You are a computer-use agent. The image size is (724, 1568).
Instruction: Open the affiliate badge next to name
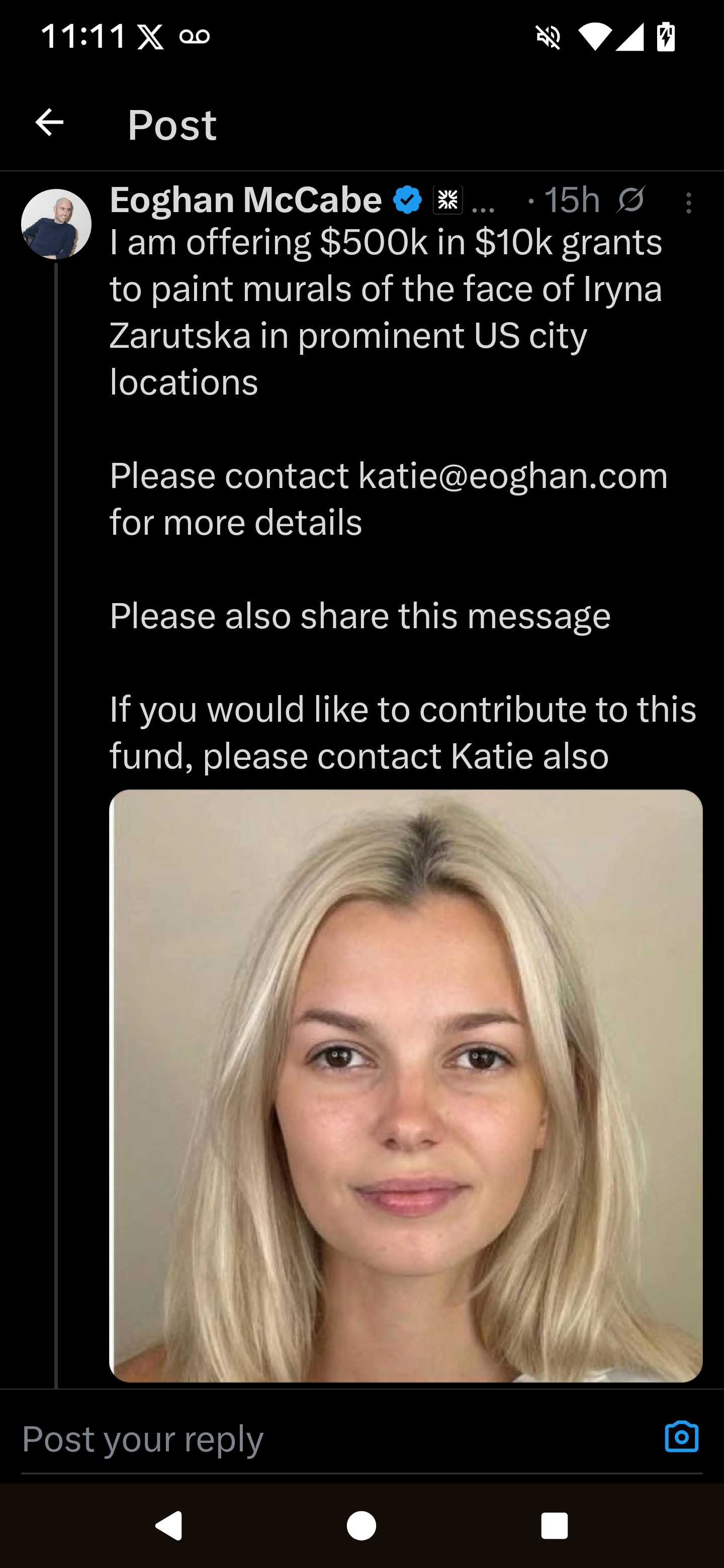447,200
